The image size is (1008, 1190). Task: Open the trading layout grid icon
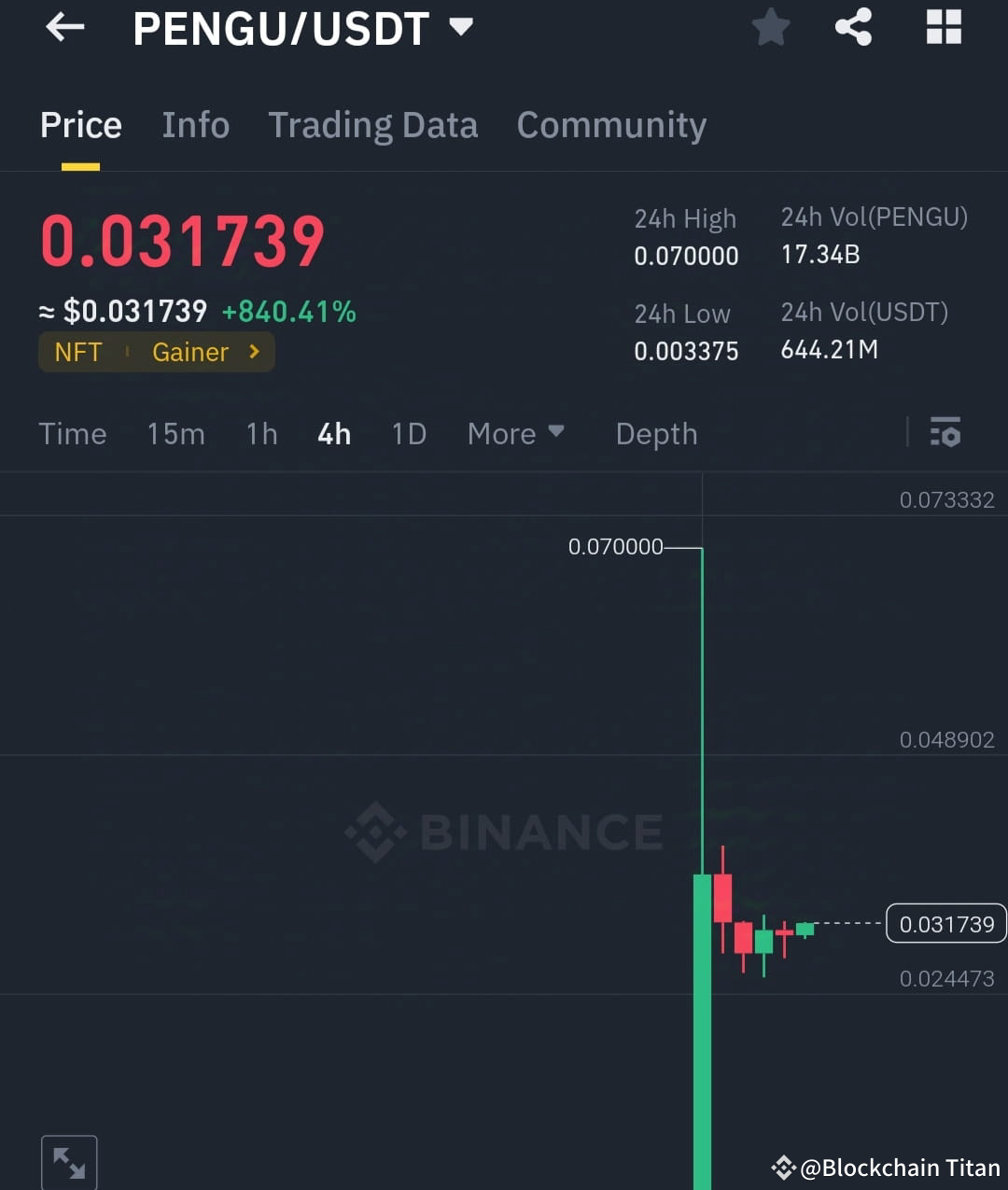[943, 27]
